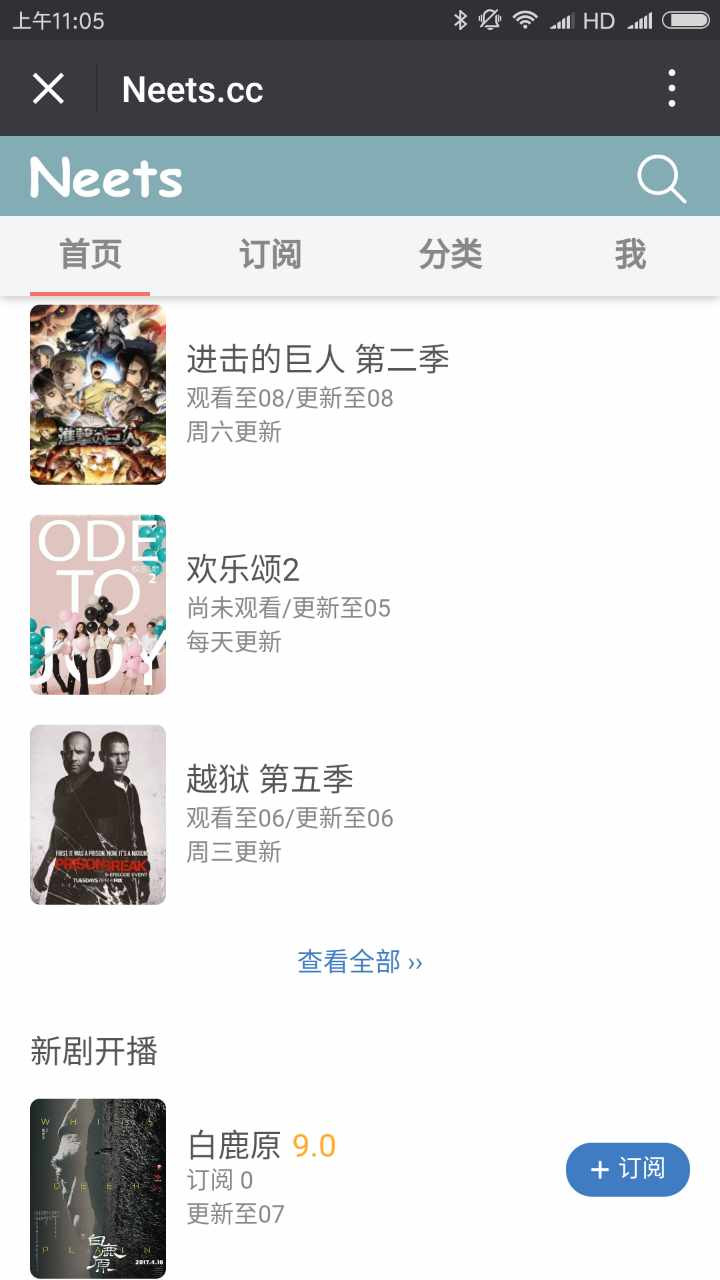
Task: Tap the 欢乐颂2 poster thumbnail
Action: tap(97, 604)
